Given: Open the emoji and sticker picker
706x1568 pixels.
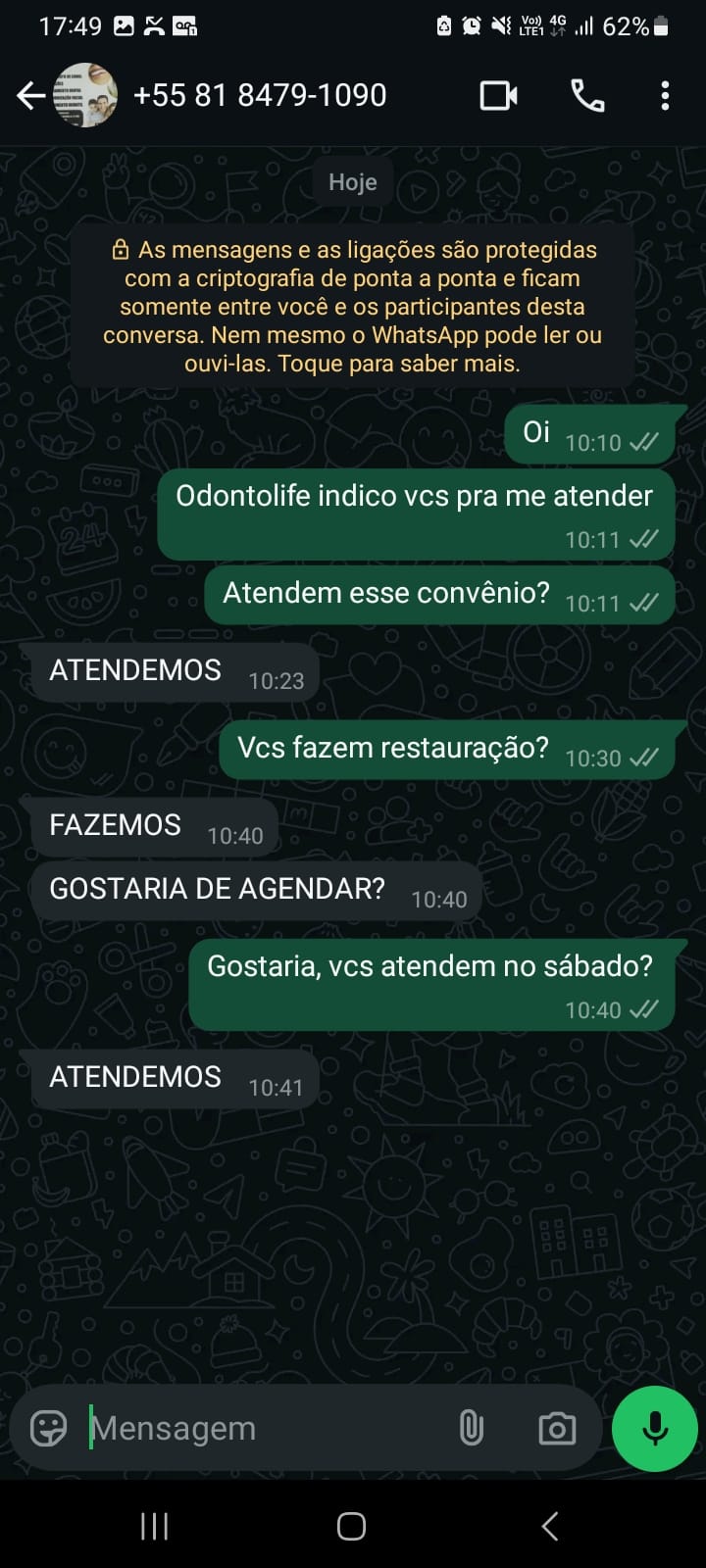Looking at the screenshot, I should click(48, 1429).
